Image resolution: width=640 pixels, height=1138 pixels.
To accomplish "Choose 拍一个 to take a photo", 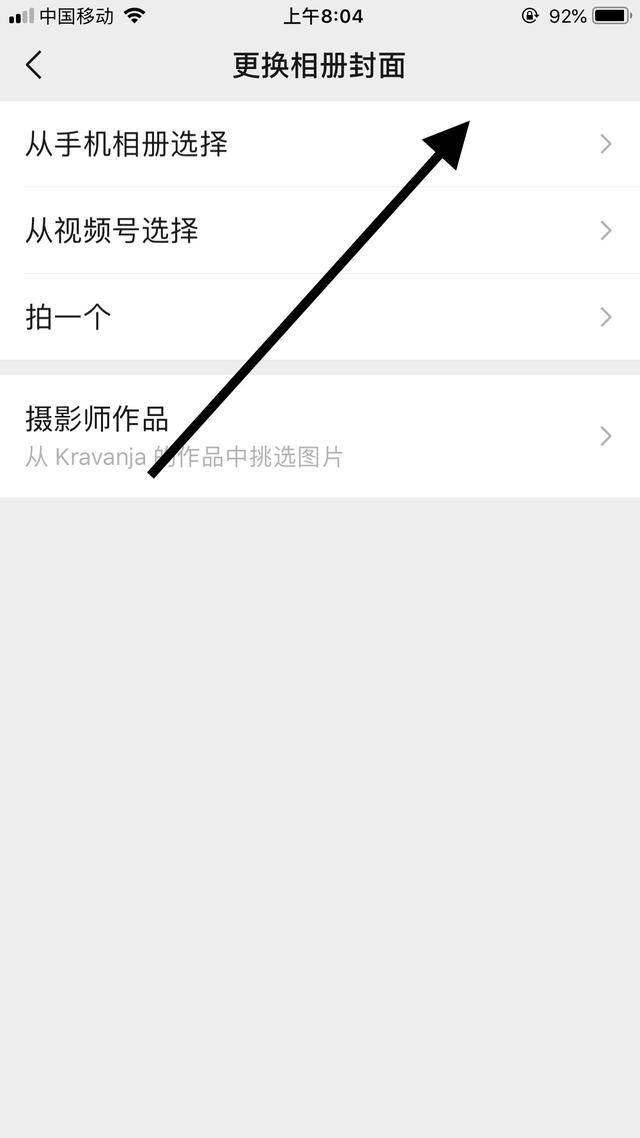I will (320, 317).
